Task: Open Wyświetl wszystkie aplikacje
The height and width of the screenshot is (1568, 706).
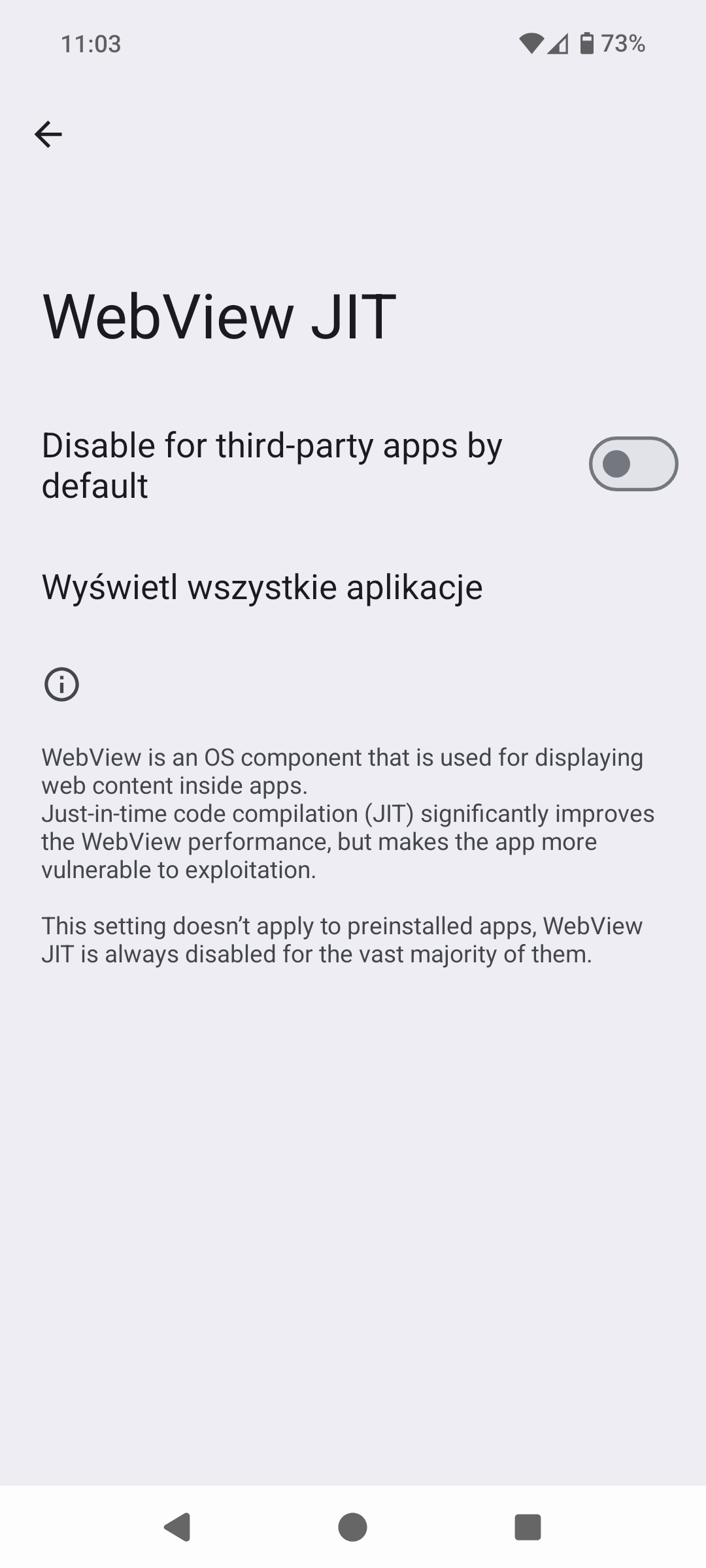Action: (x=262, y=587)
